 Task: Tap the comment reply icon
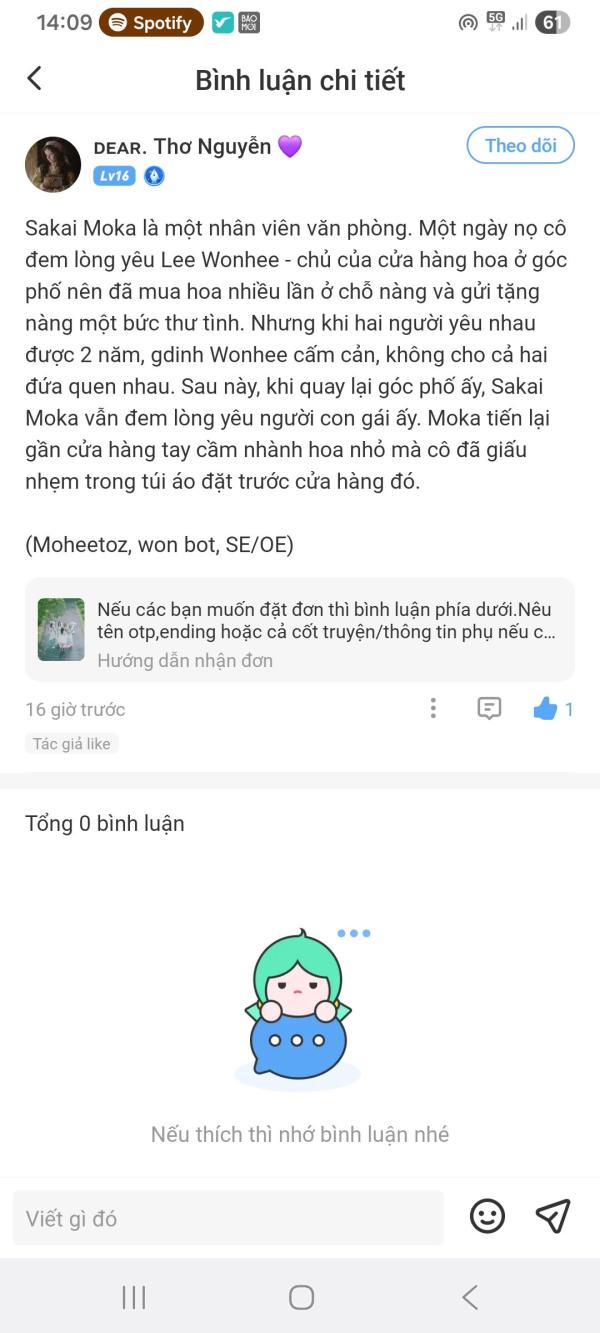point(489,709)
